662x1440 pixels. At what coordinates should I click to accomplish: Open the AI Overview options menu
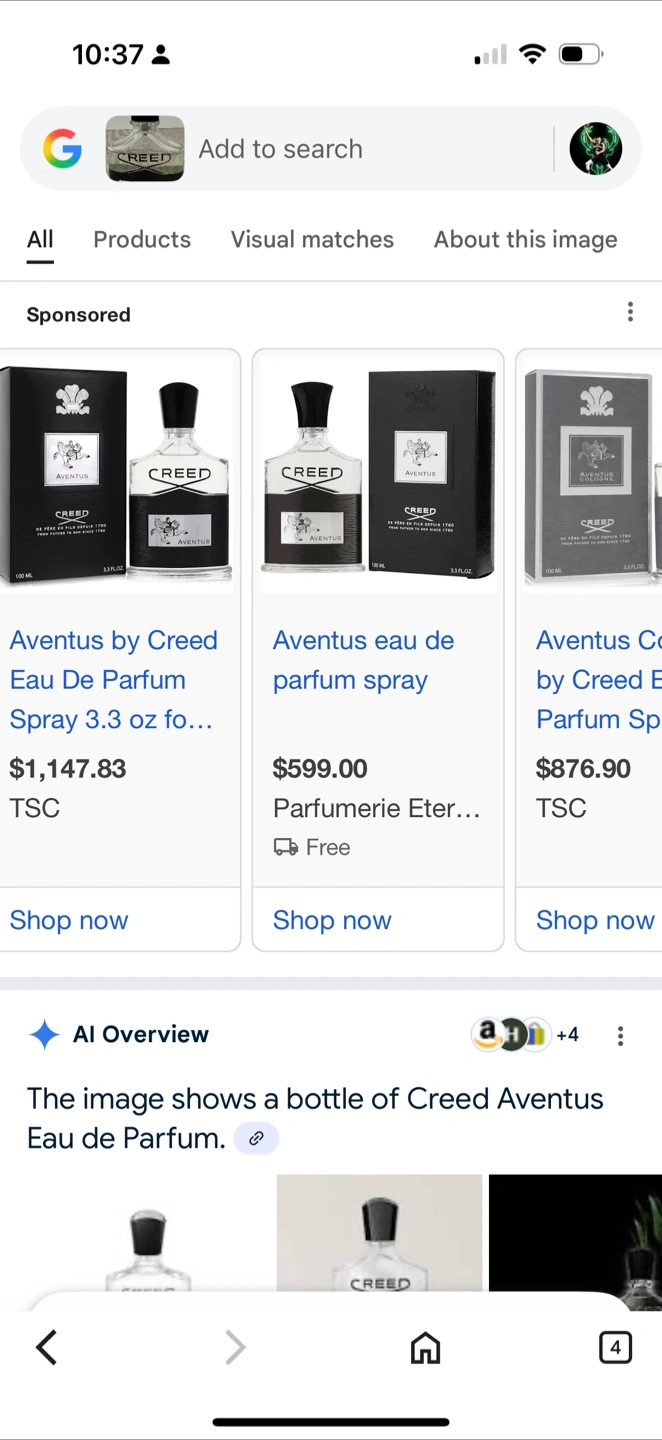[621, 1036]
